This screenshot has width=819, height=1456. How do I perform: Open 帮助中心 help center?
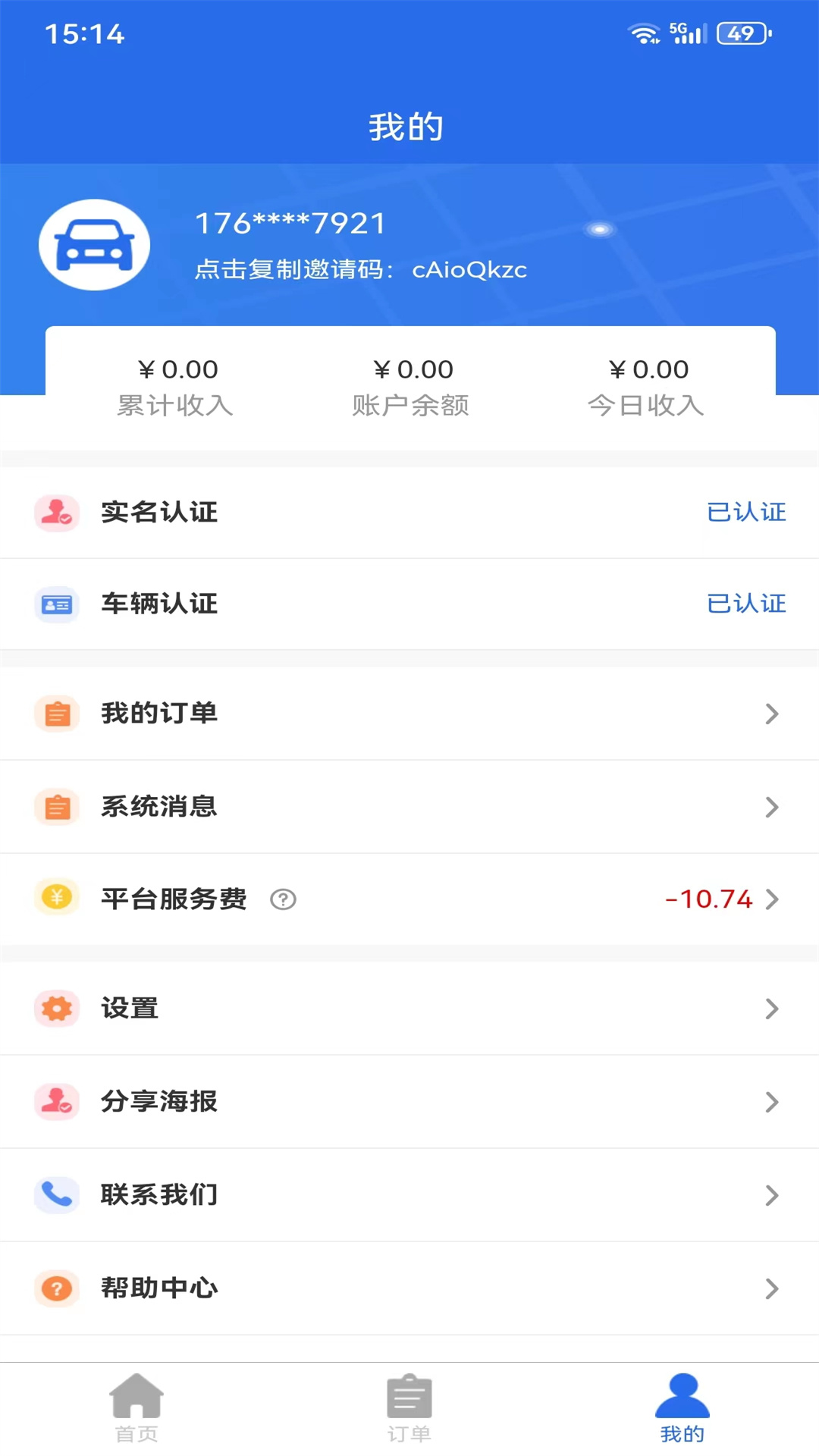[409, 1288]
